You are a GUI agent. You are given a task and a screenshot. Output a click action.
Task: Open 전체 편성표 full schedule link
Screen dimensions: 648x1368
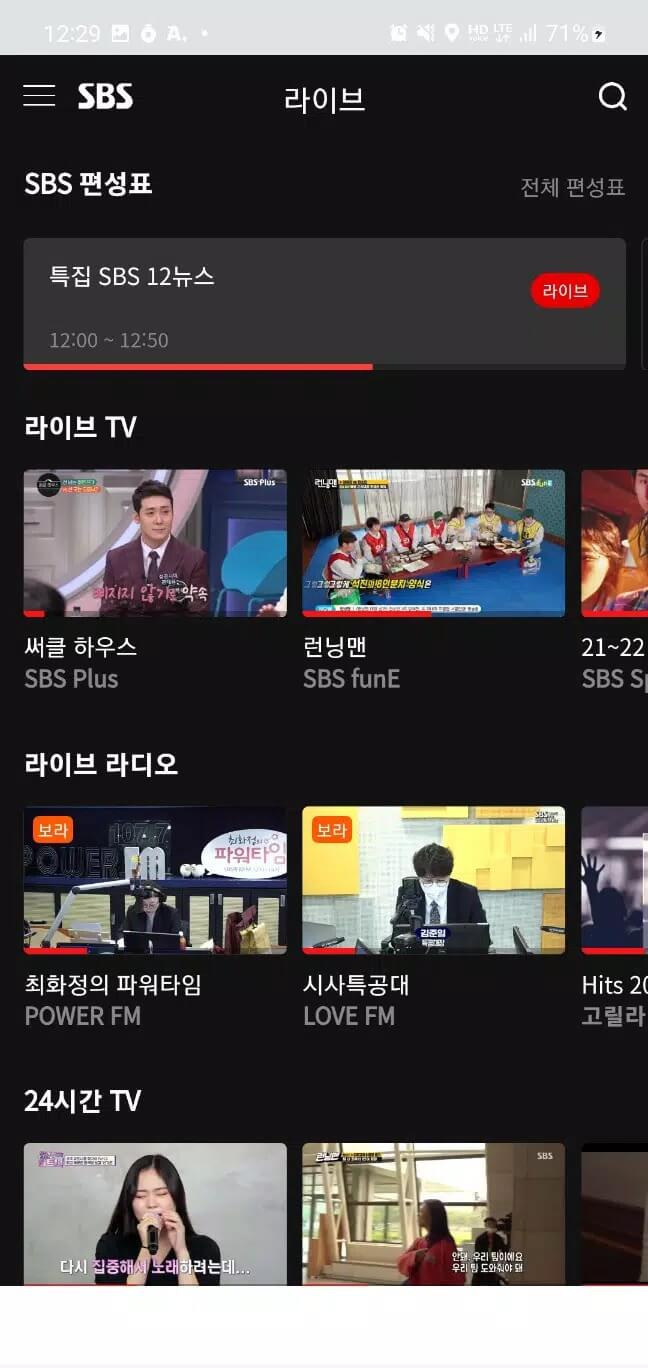click(x=573, y=187)
